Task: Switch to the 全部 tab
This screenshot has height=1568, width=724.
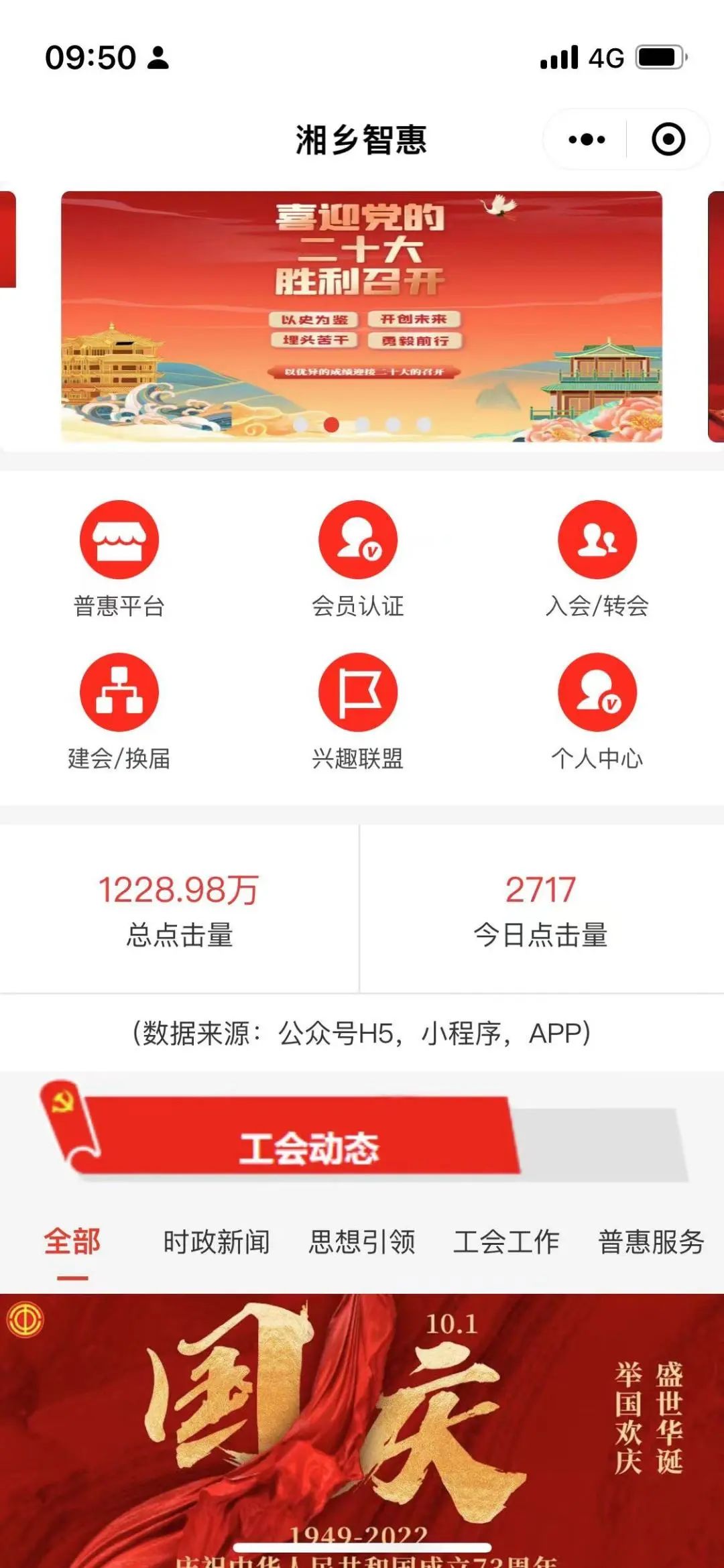Action: (72, 1242)
